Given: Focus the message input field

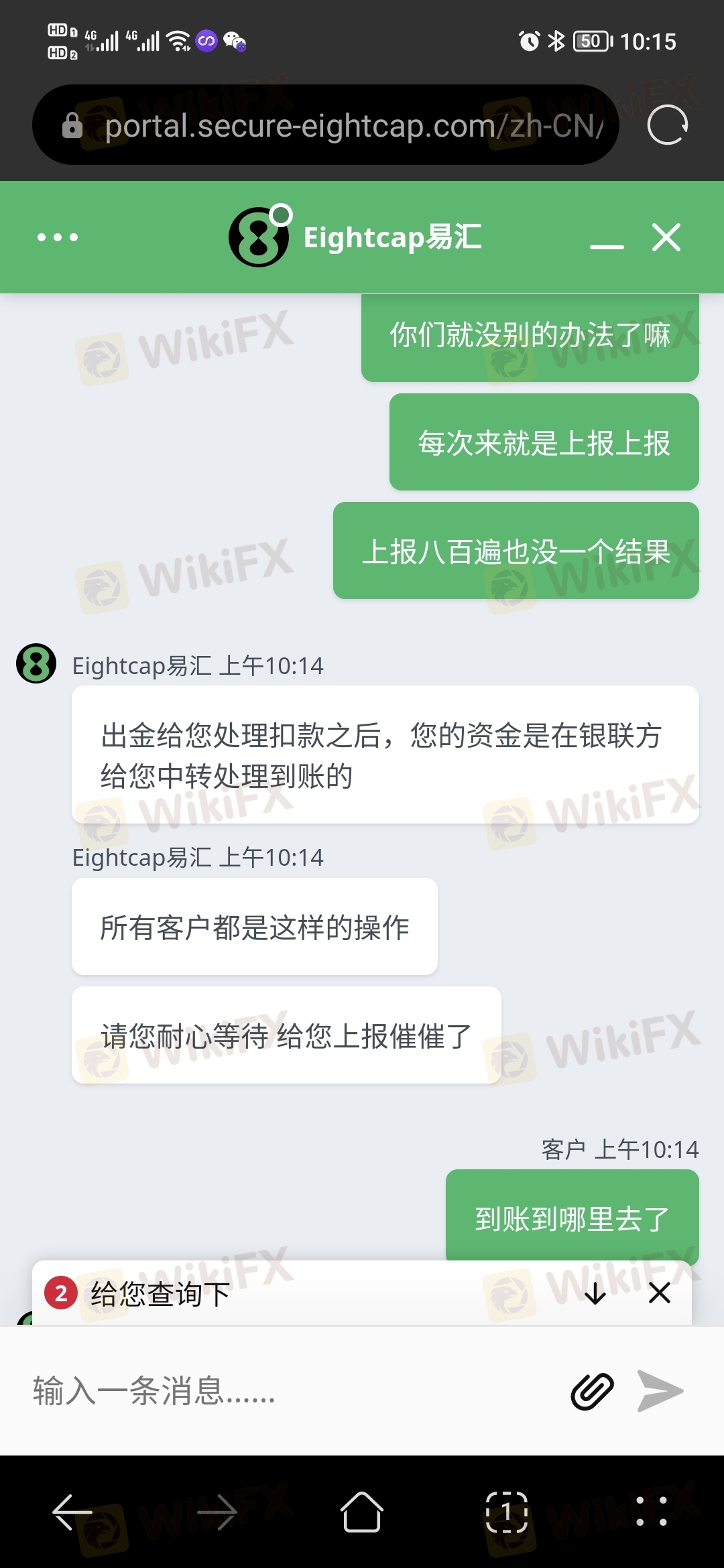Looking at the screenshot, I should [x=282, y=1391].
